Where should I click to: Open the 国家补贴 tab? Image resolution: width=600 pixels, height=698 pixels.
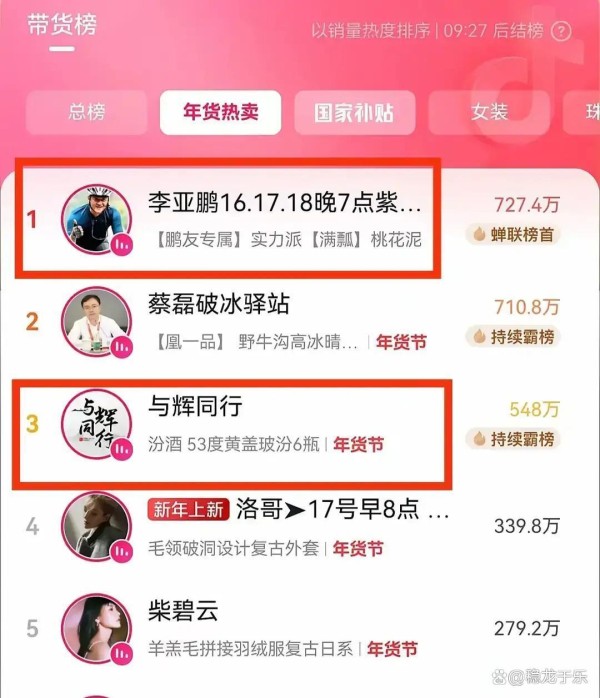(354, 112)
